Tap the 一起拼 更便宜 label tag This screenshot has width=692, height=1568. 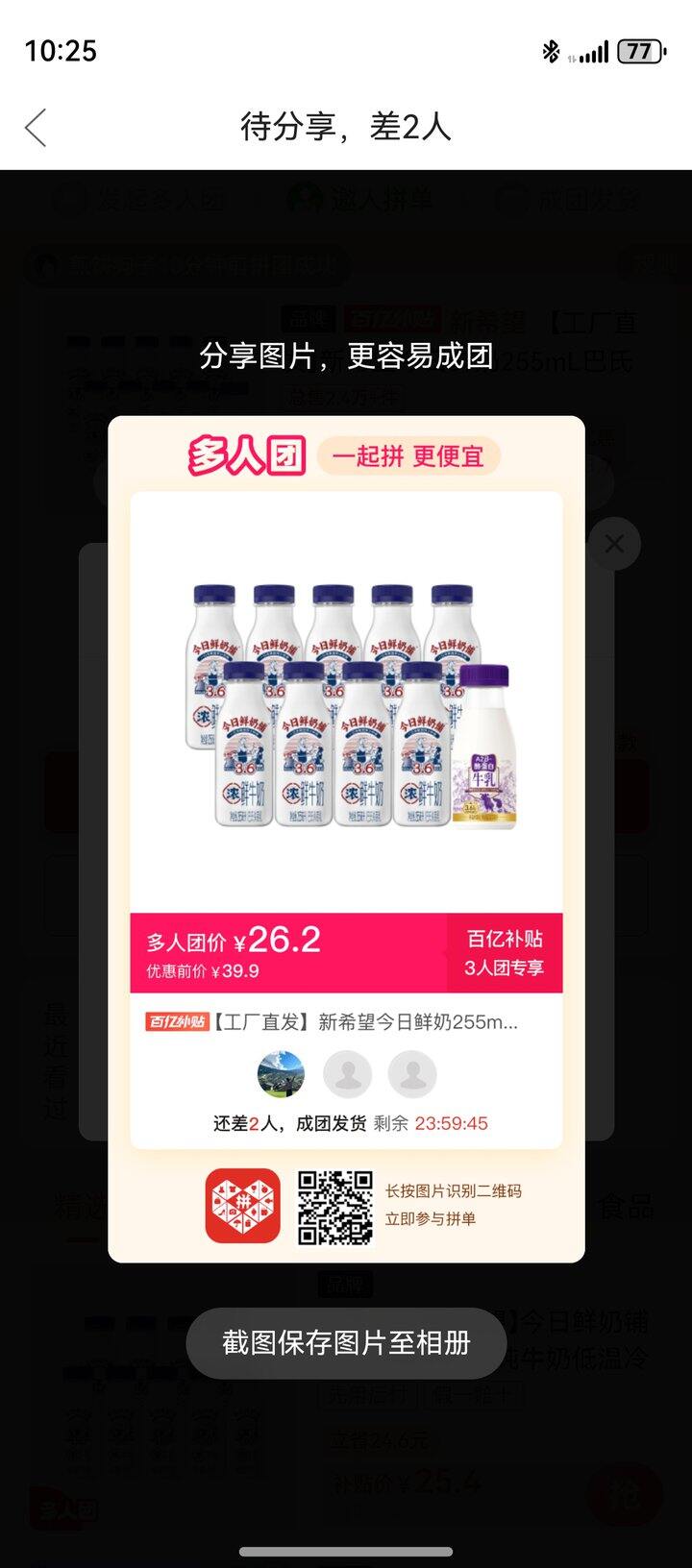tap(408, 456)
